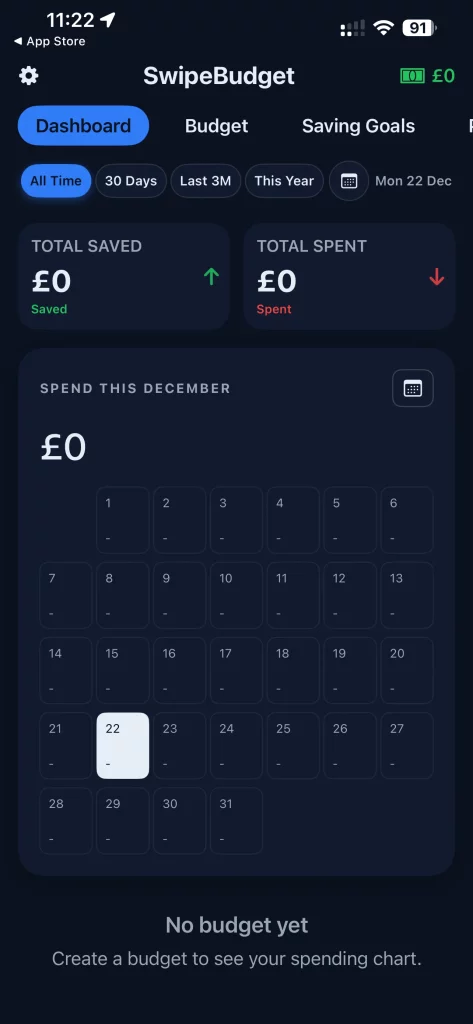This screenshot has height=1024, width=473.
Task: Select day 1 in the December calendar
Action: (123, 520)
